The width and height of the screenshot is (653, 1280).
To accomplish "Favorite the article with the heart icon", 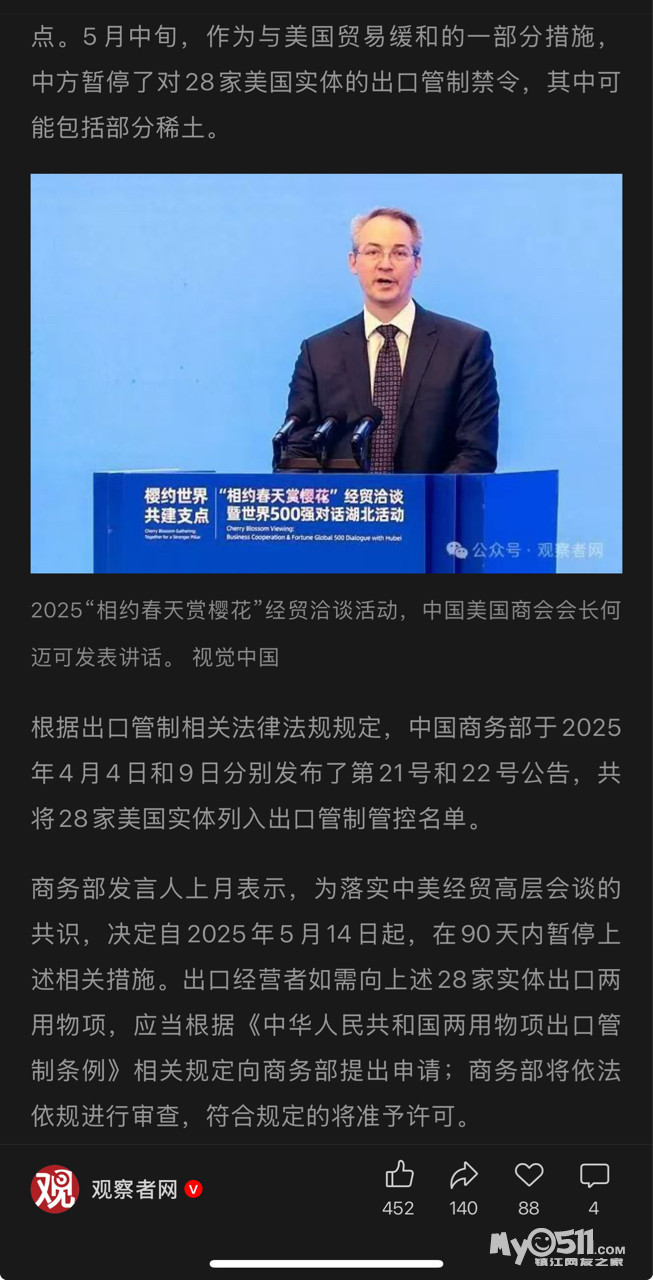I will [529, 1175].
